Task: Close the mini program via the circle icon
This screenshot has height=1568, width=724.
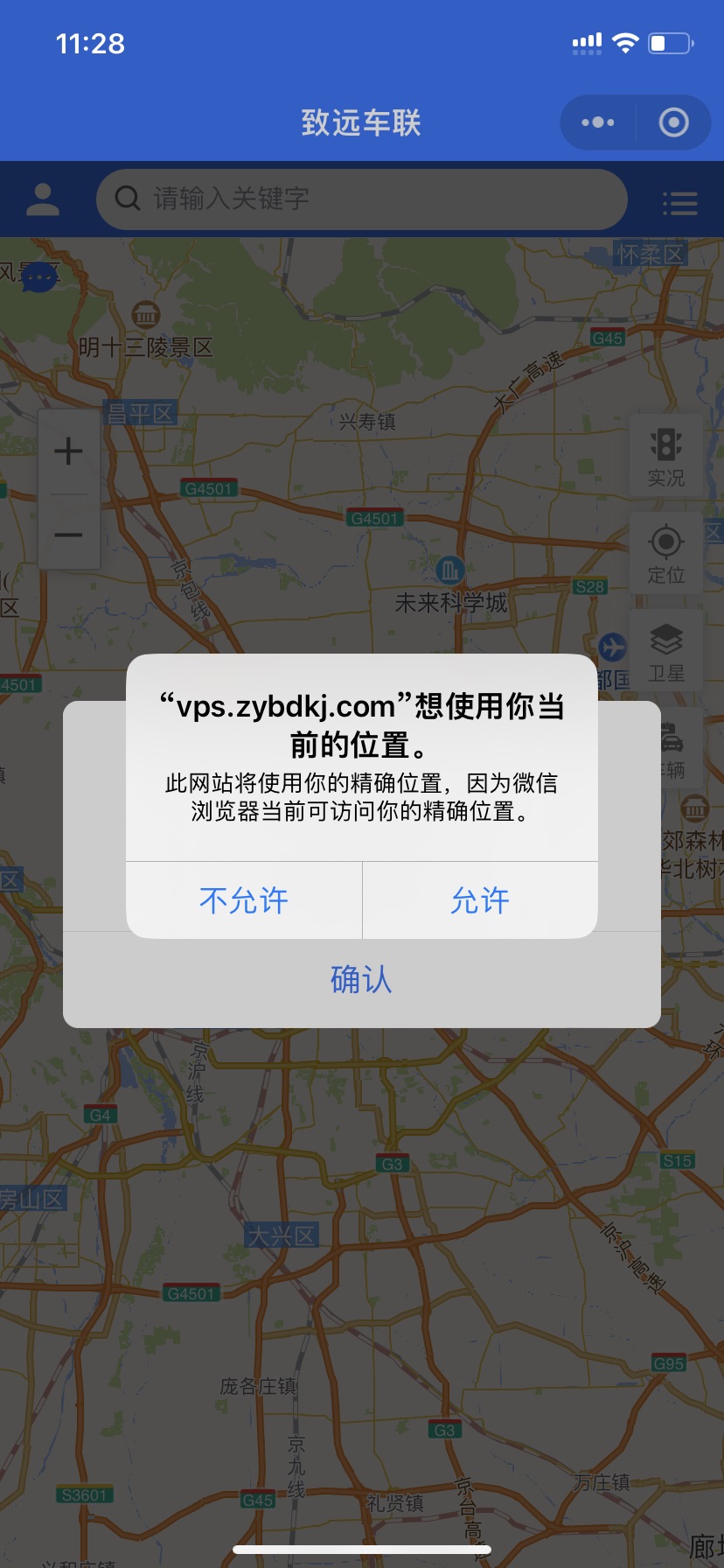Action: pos(673,122)
